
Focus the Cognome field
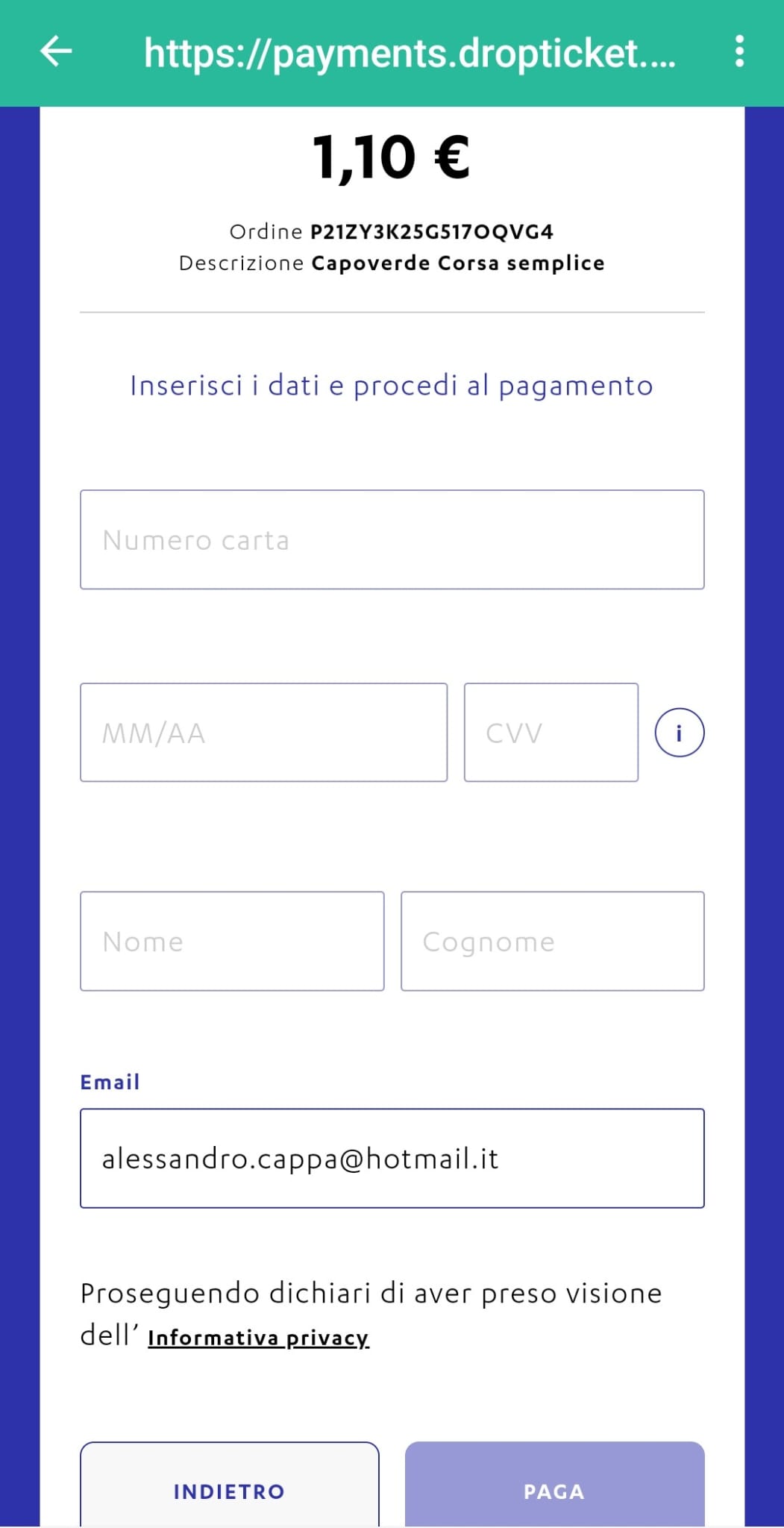pyautogui.click(x=553, y=941)
